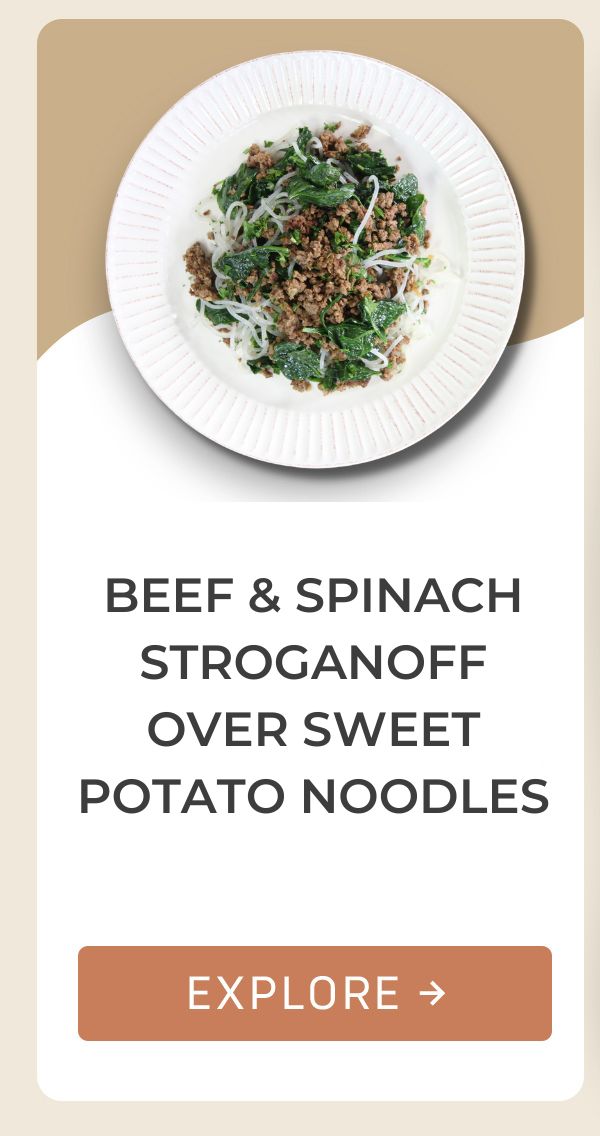The height and width of the screenshot is (1136, 600).
Task: Open the Beef & Spinach Stroganoff dish photo
Action: pos(314,260)
